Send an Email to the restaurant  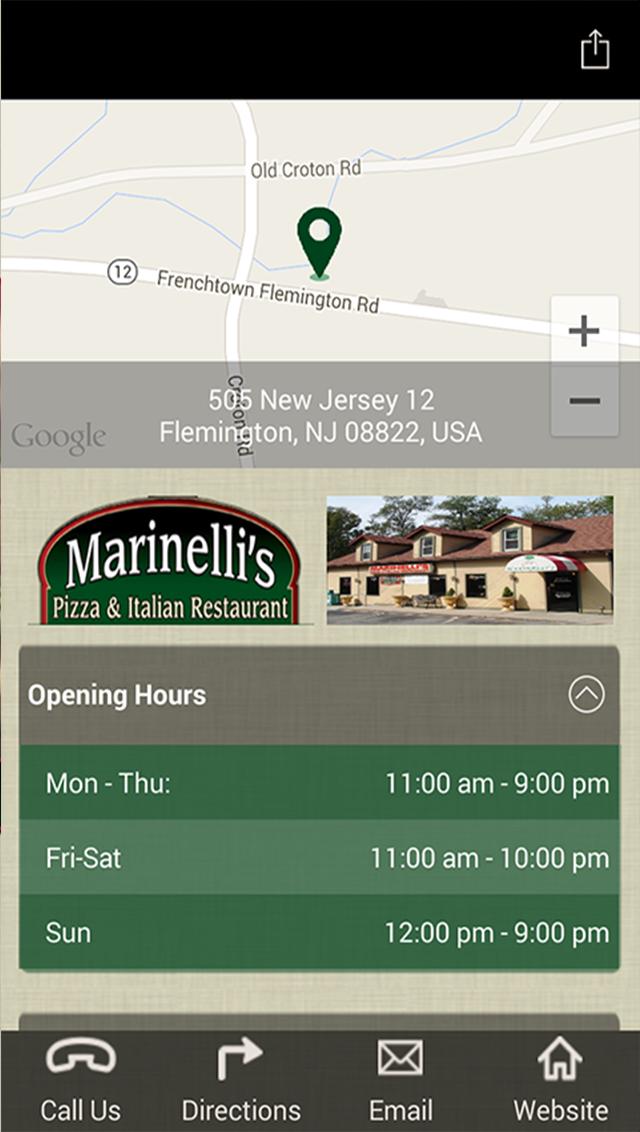400,1080
